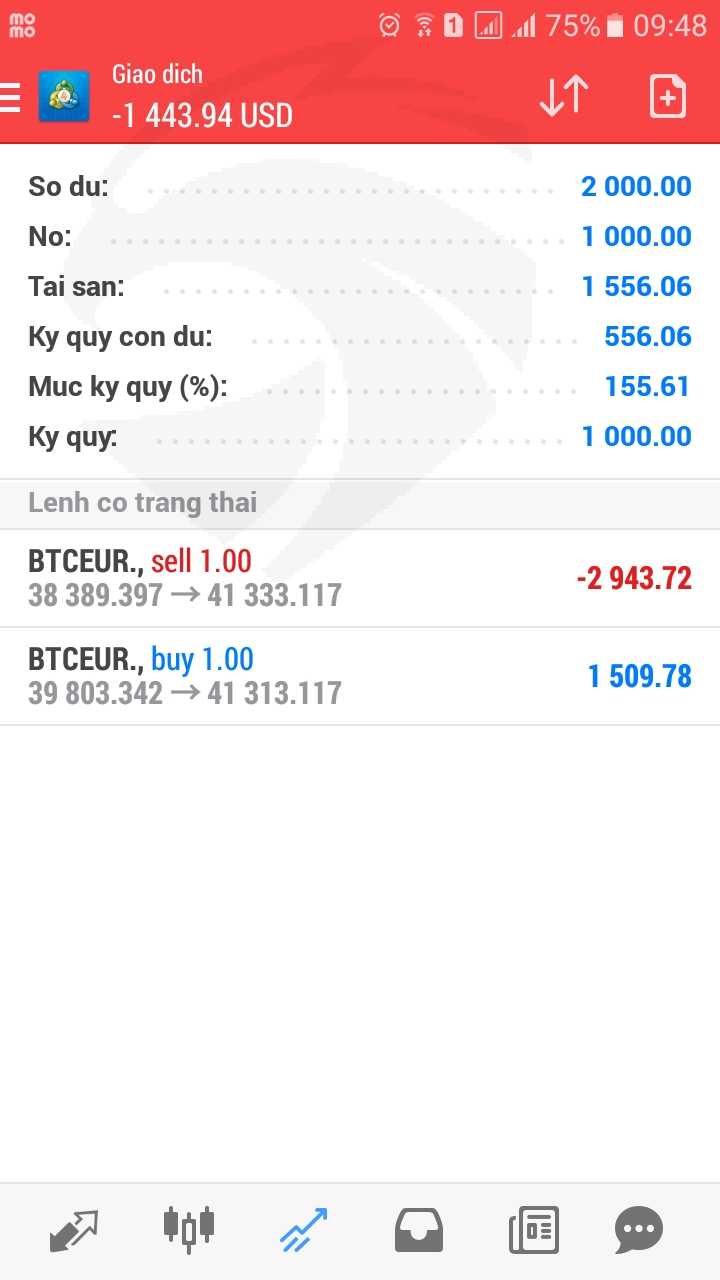Switch to the Quotes tab
This screenshot has height=1280, width=720.
tap(74, 1230)
